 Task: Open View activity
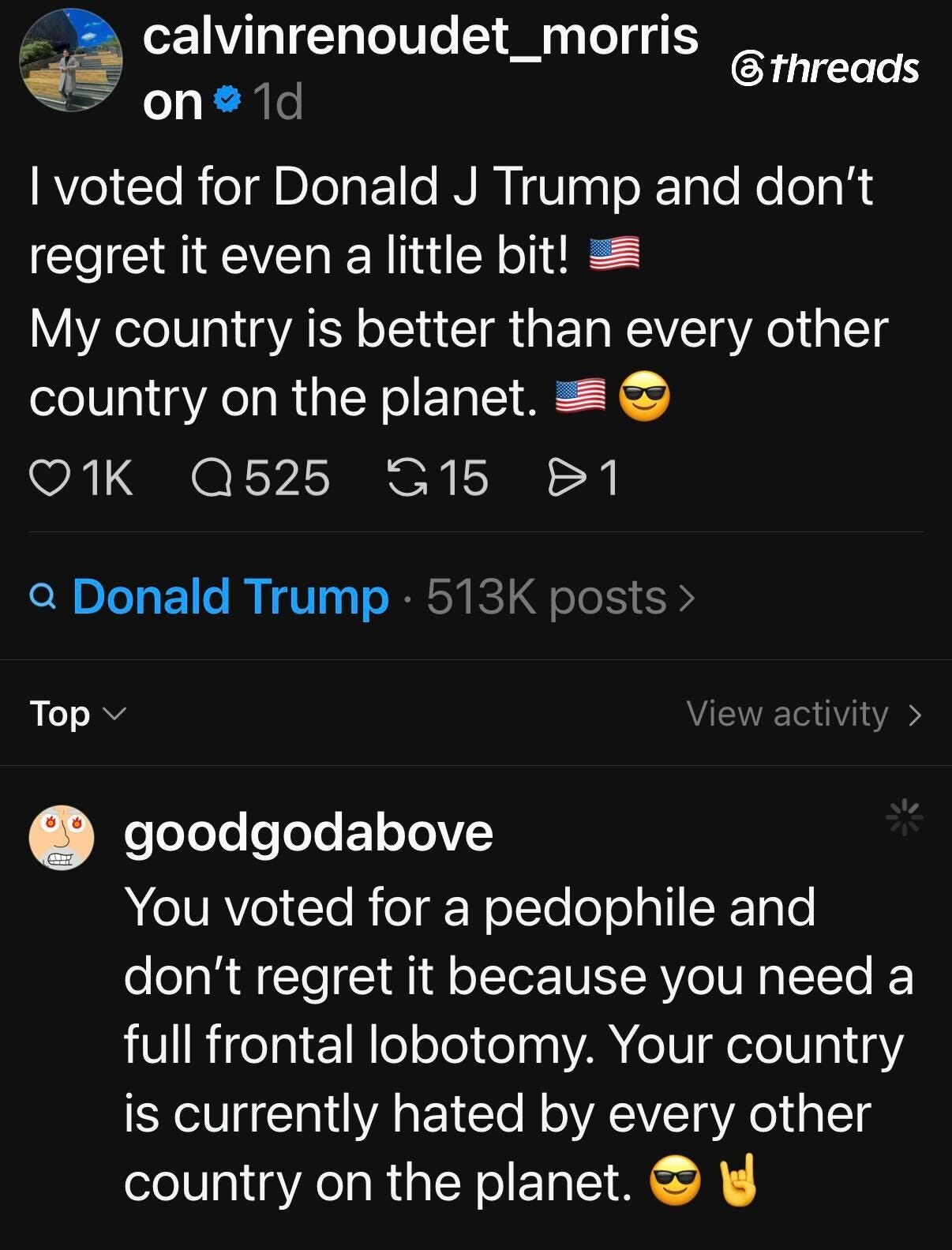coord(804,714)
